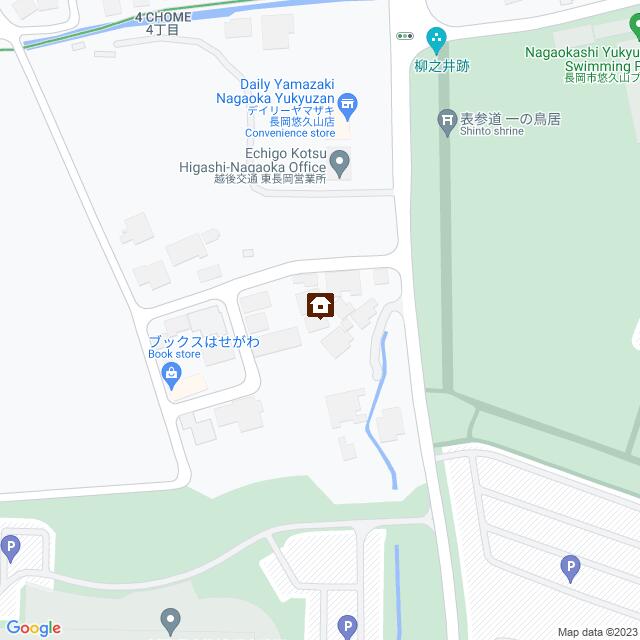The height and width of the screenshot is (640, 640).
Task: Tap the brown house marker at the map center
Action: click(320, 304)
